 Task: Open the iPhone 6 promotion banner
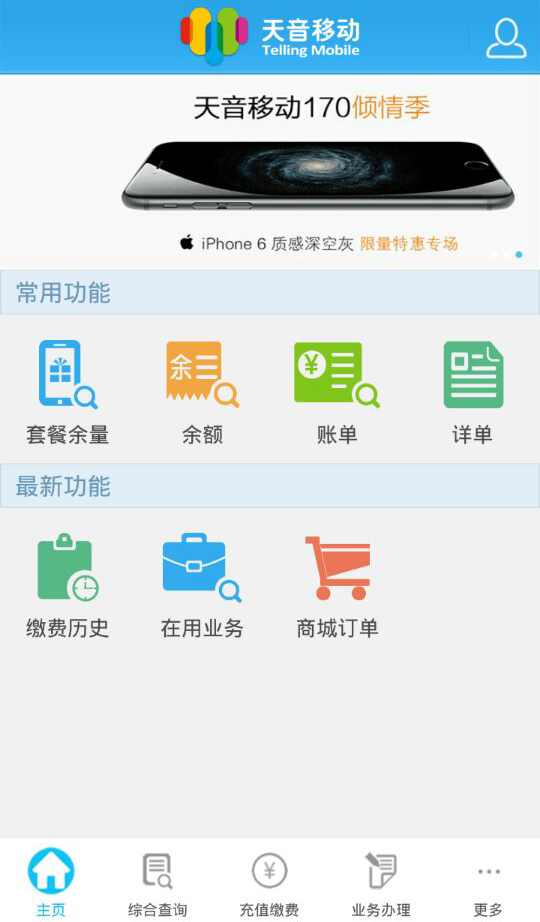tap(270, 172)
